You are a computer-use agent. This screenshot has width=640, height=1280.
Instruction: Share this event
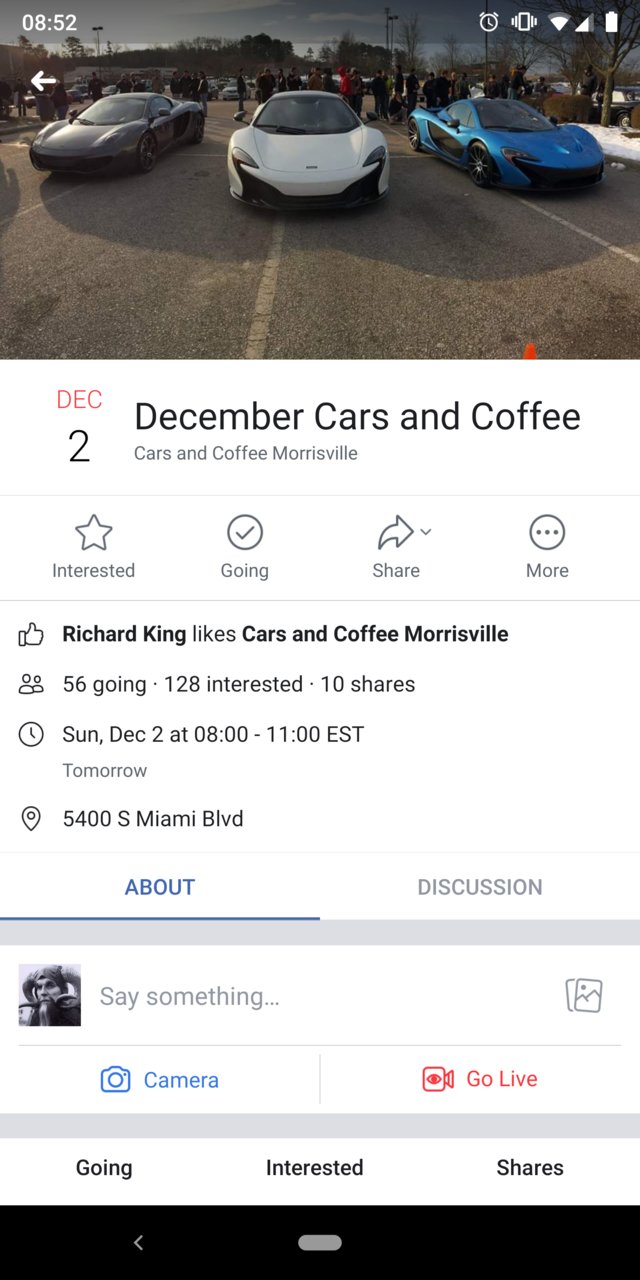click(x=397, y=547)
